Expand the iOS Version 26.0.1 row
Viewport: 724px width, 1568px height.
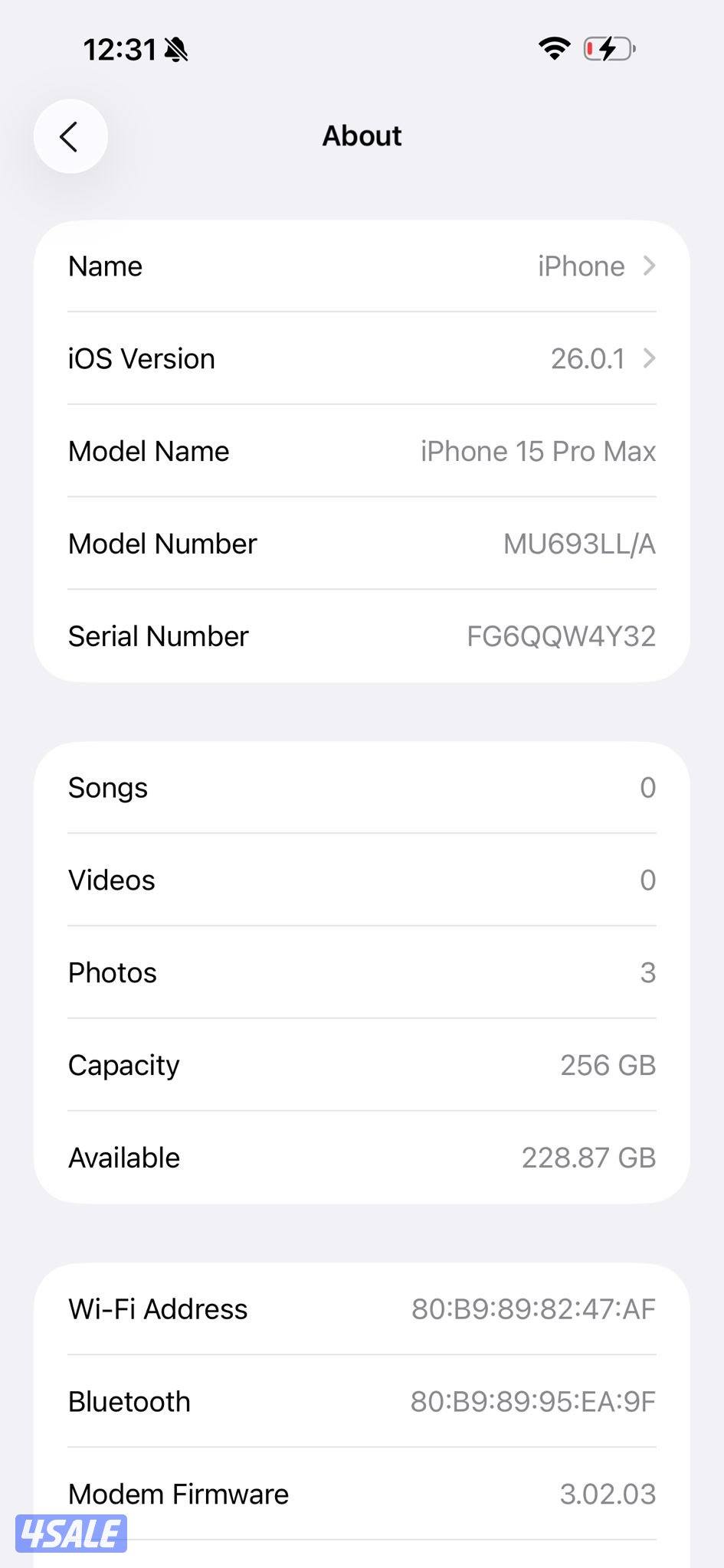[362, 358]
